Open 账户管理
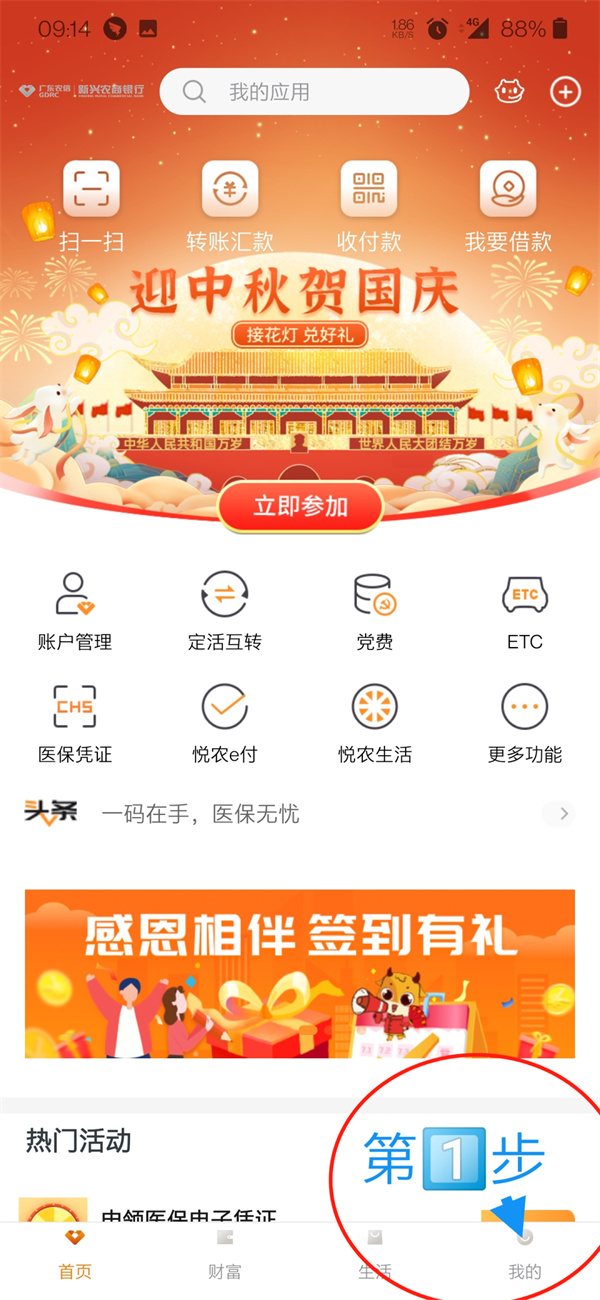600x1300 pixels. (x=75, y=609)
